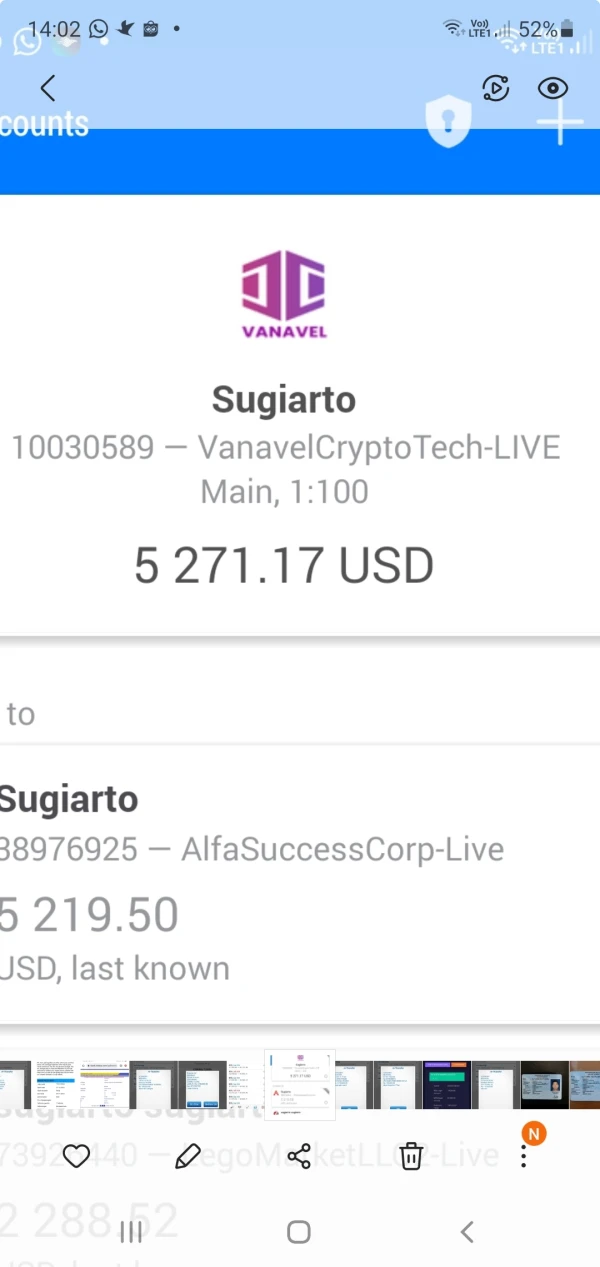Mark this picture as favorite with heart
This screenshot has height=1267, width=600.
tap(76, 1157)
